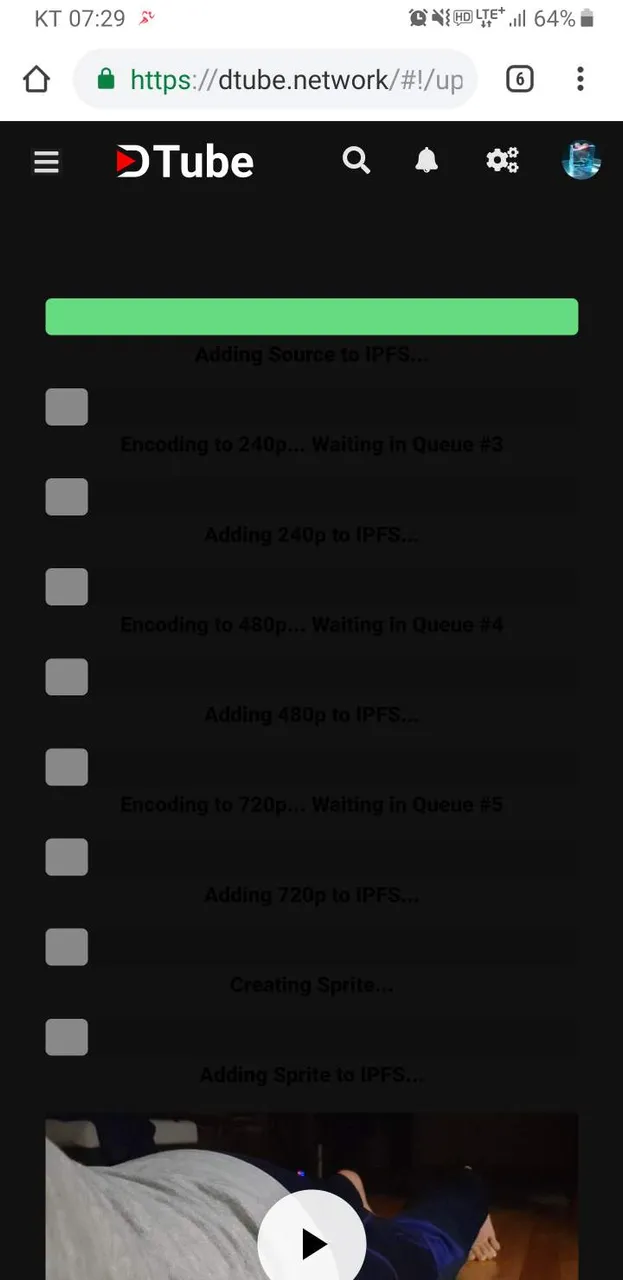Open DTube search
623x1280 pixels.
click(x=356, y=160)
